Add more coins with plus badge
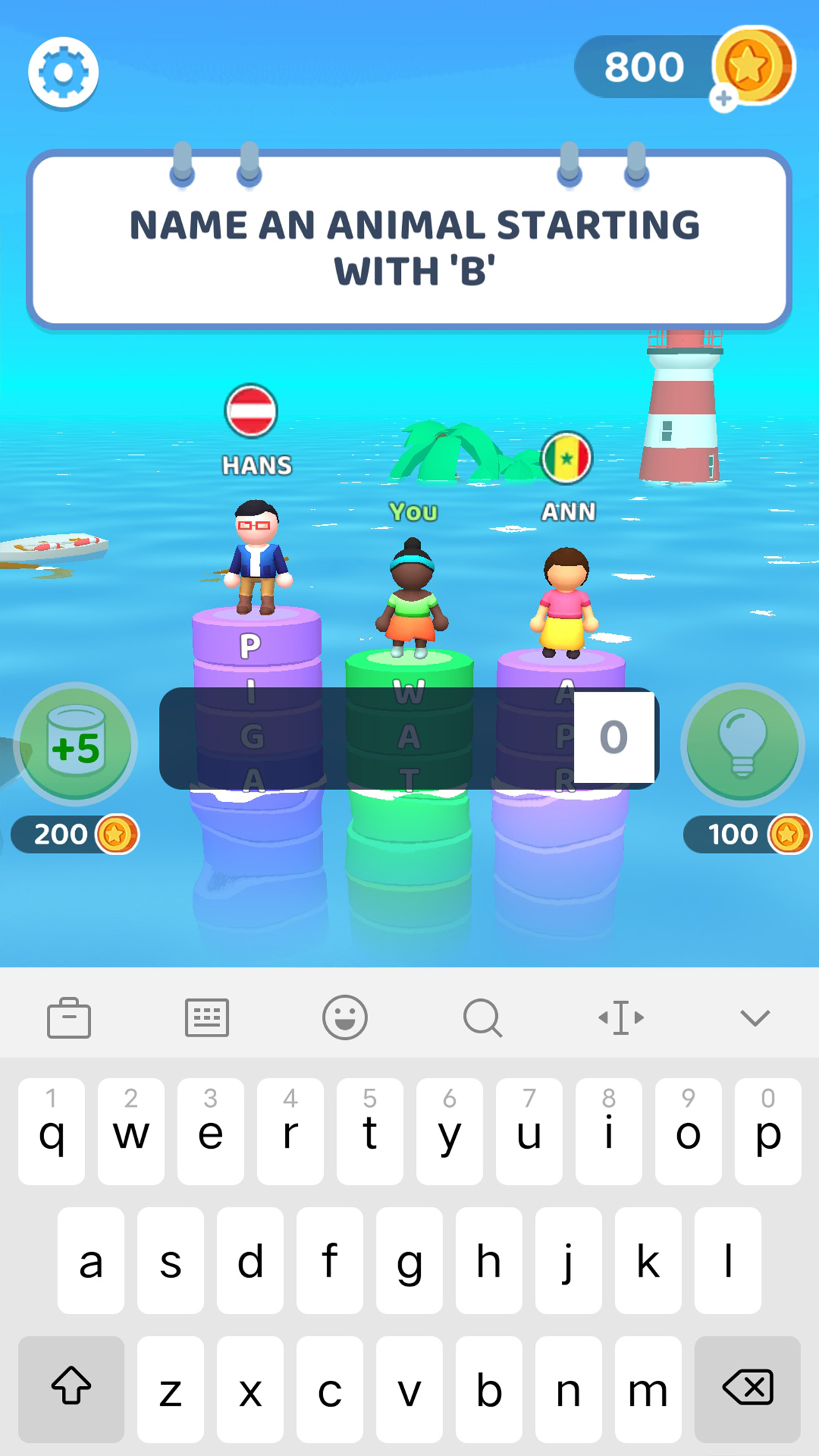The height and width of the screenshot is (1456, 819). point(724,99)
